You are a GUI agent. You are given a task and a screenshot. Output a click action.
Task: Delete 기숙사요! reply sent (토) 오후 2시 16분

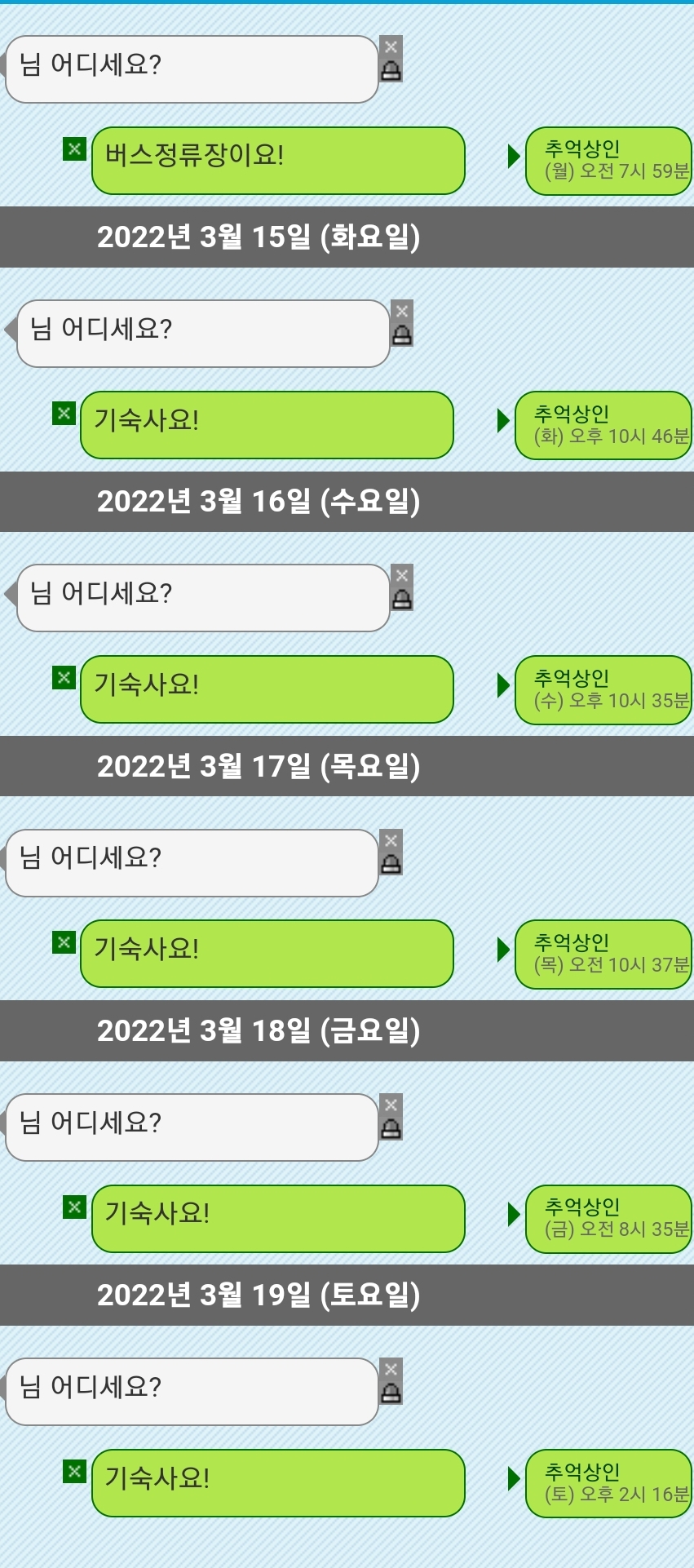tap(74, 1471)
